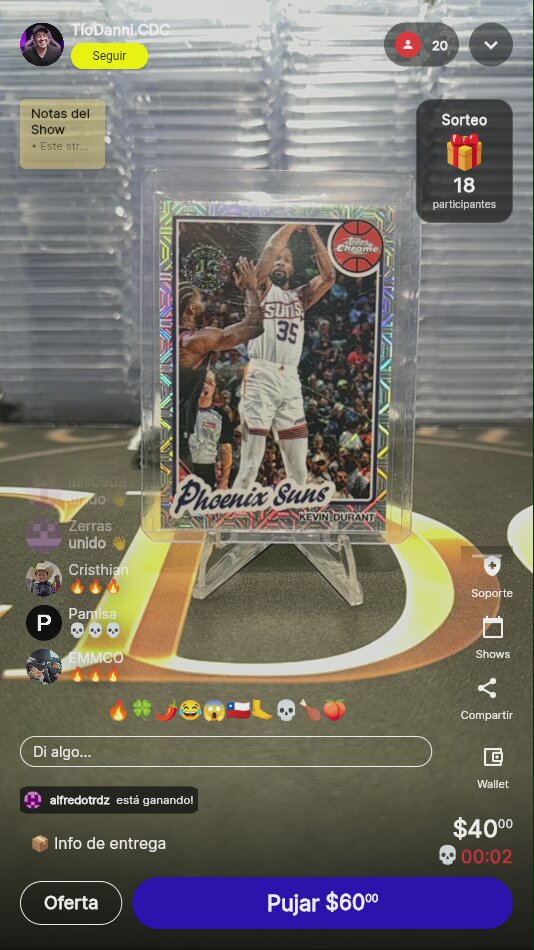Image resolution: width=534 pixels, height=950 pixels.
Task: Open the Wallet
Action: tap(493, 767)
